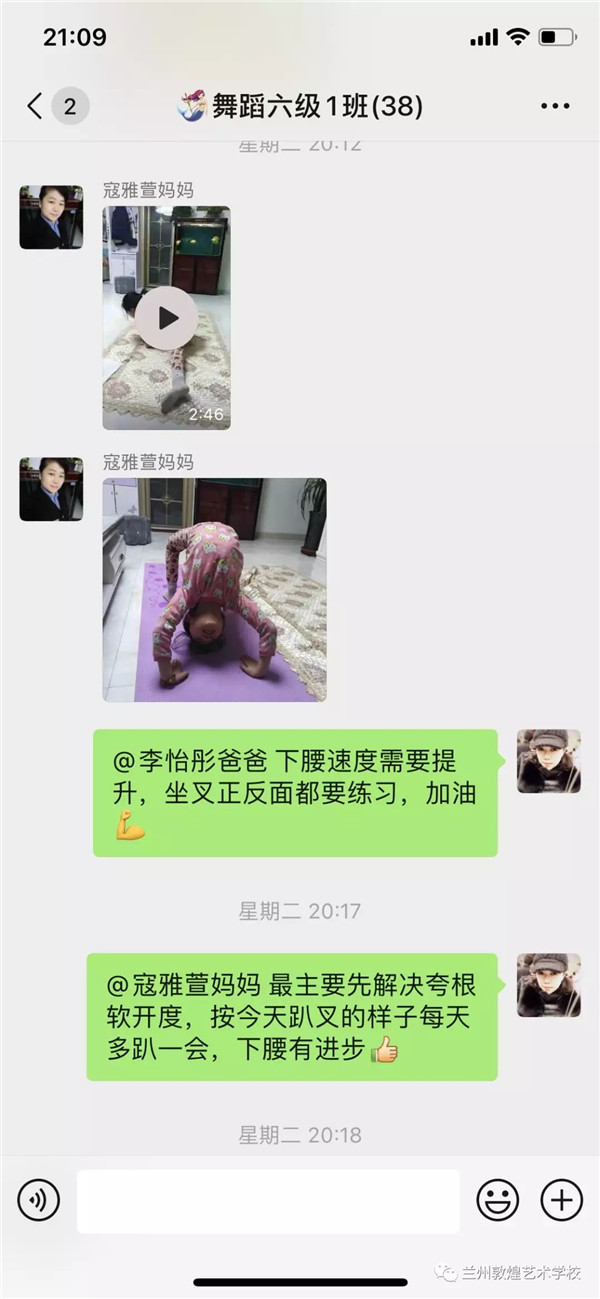Open the emoji picker
600x1299 pixels.
pos(497,1199)
